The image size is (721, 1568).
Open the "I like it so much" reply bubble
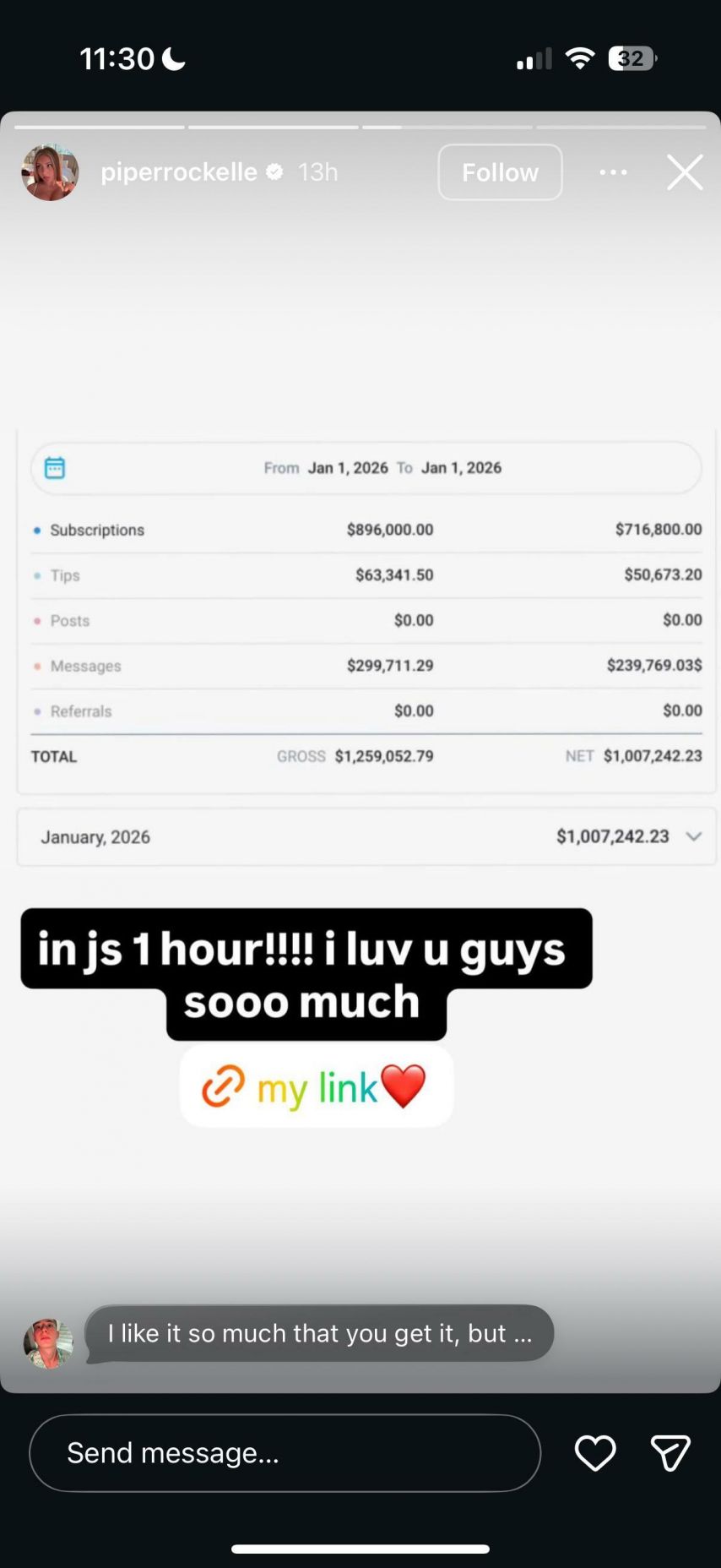pyautogui.click(x=319, y=1333)
